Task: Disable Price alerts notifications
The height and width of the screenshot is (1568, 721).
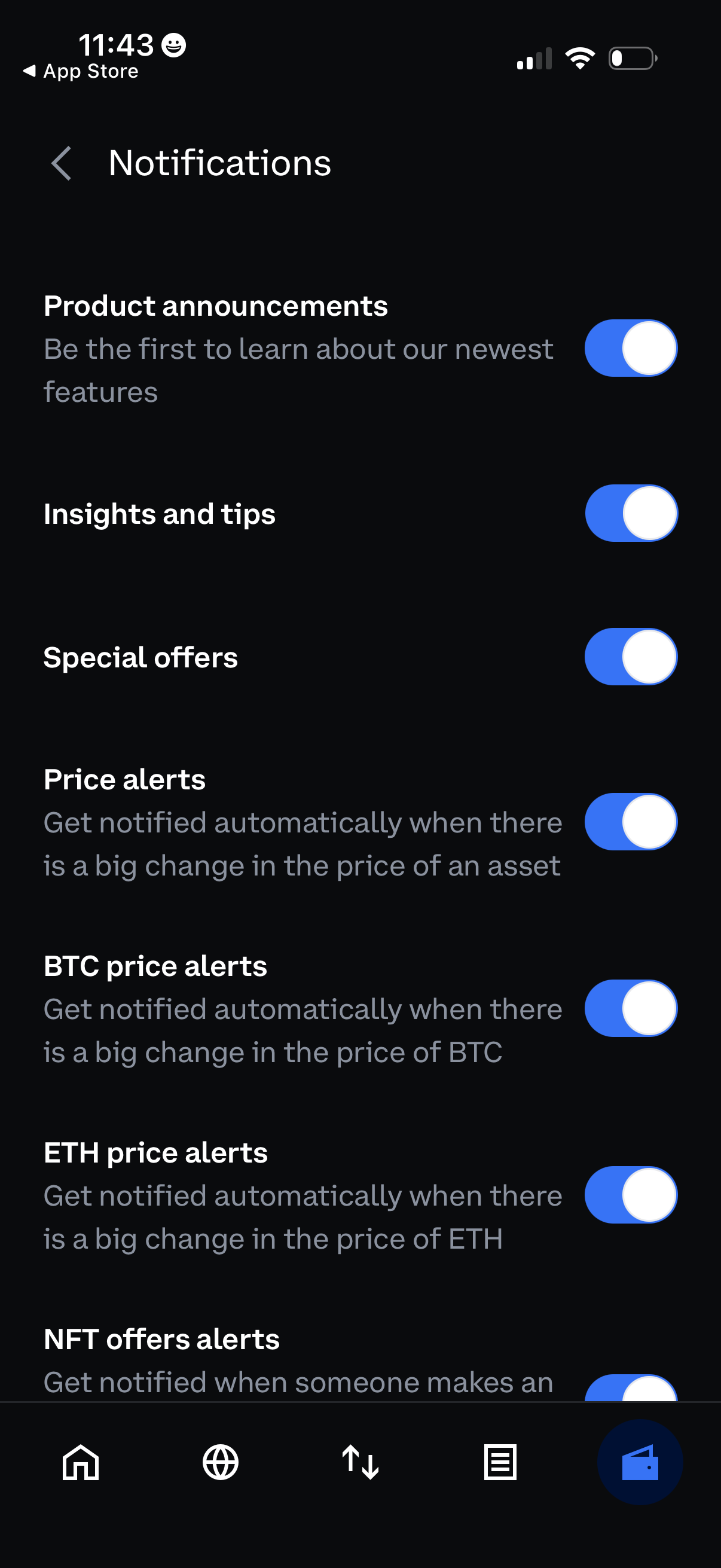Action: [x=631, y=821]
